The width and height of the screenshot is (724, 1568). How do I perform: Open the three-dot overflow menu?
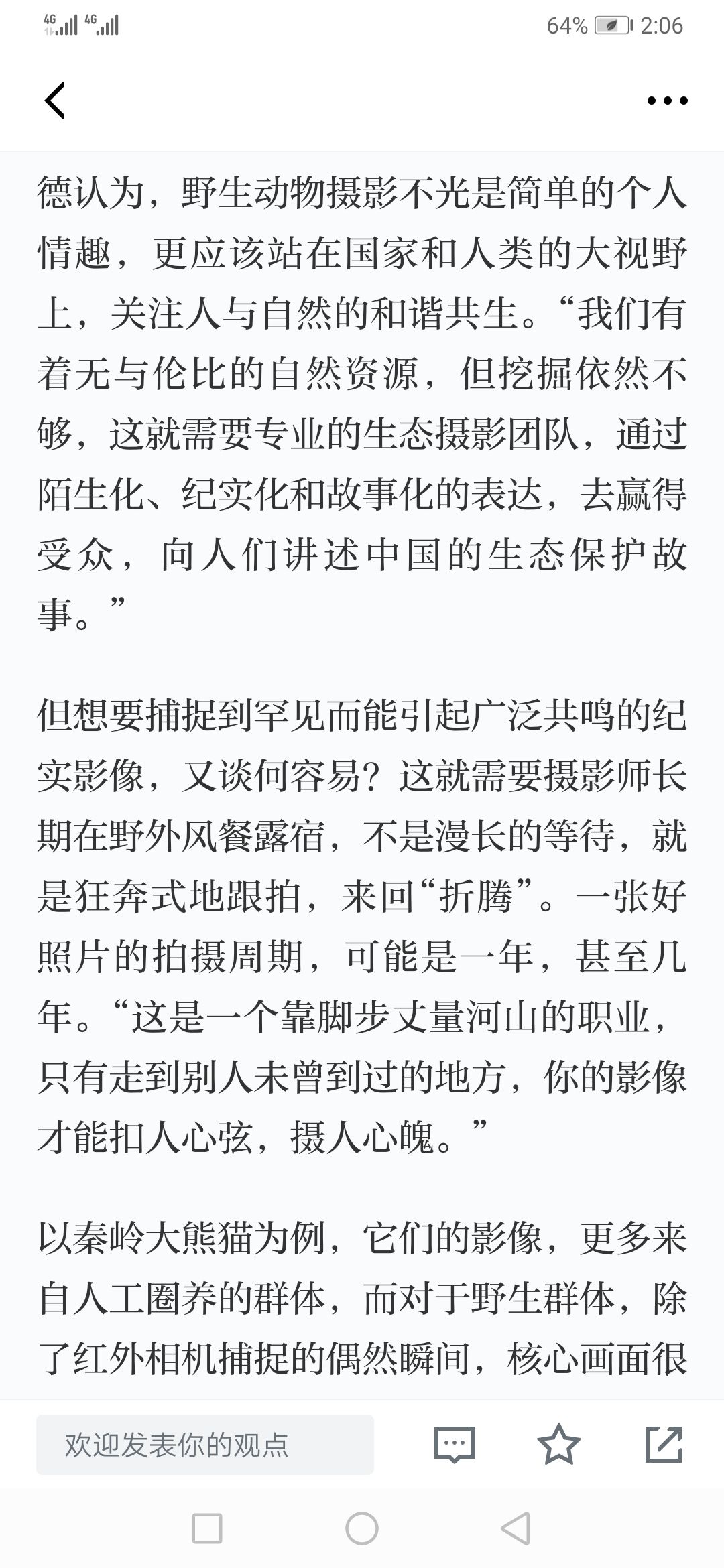[667, 101]
